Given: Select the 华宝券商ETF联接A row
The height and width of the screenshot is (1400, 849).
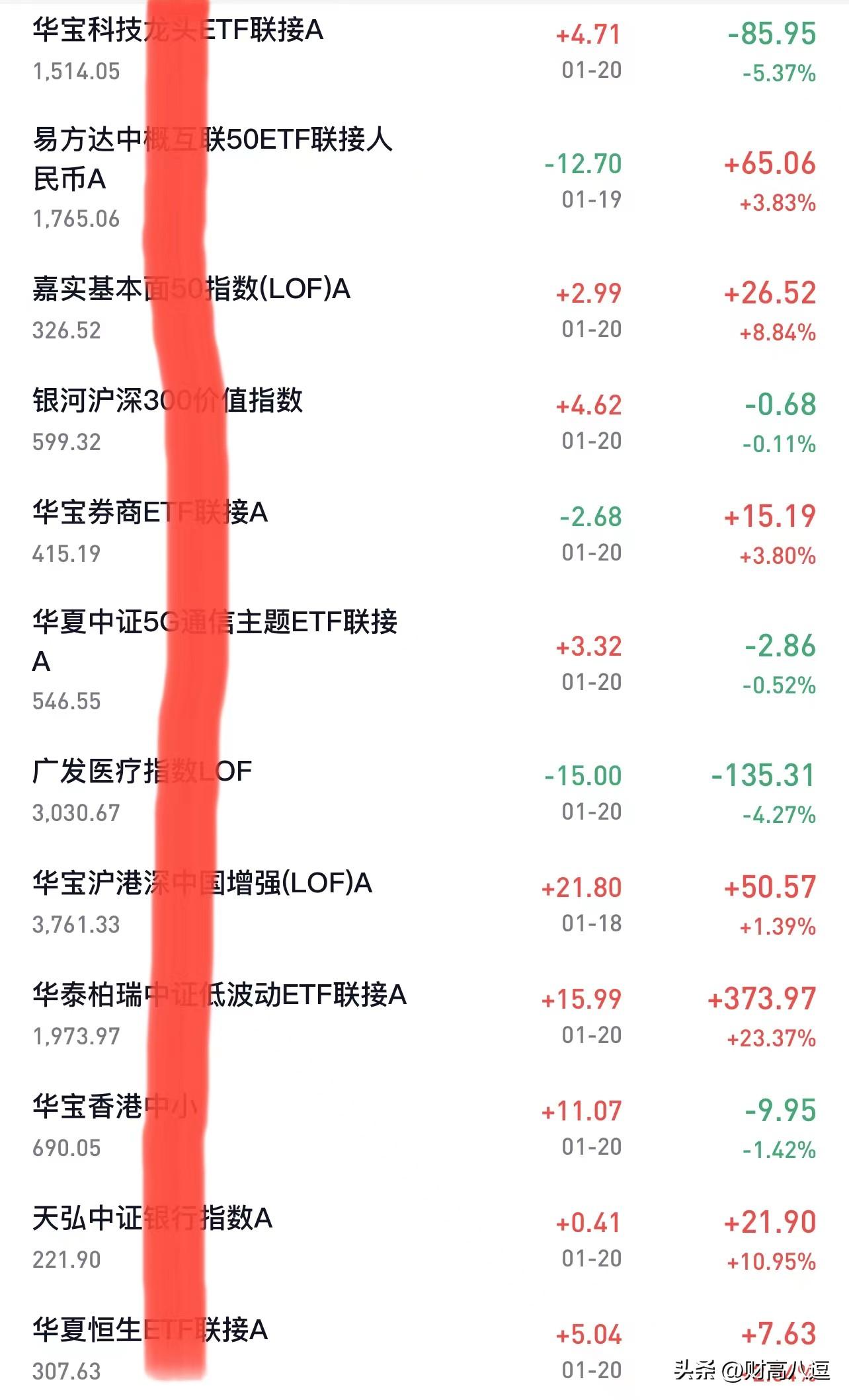Looking at the screenshot, I should pyautogui.click(x=425, y=533).
